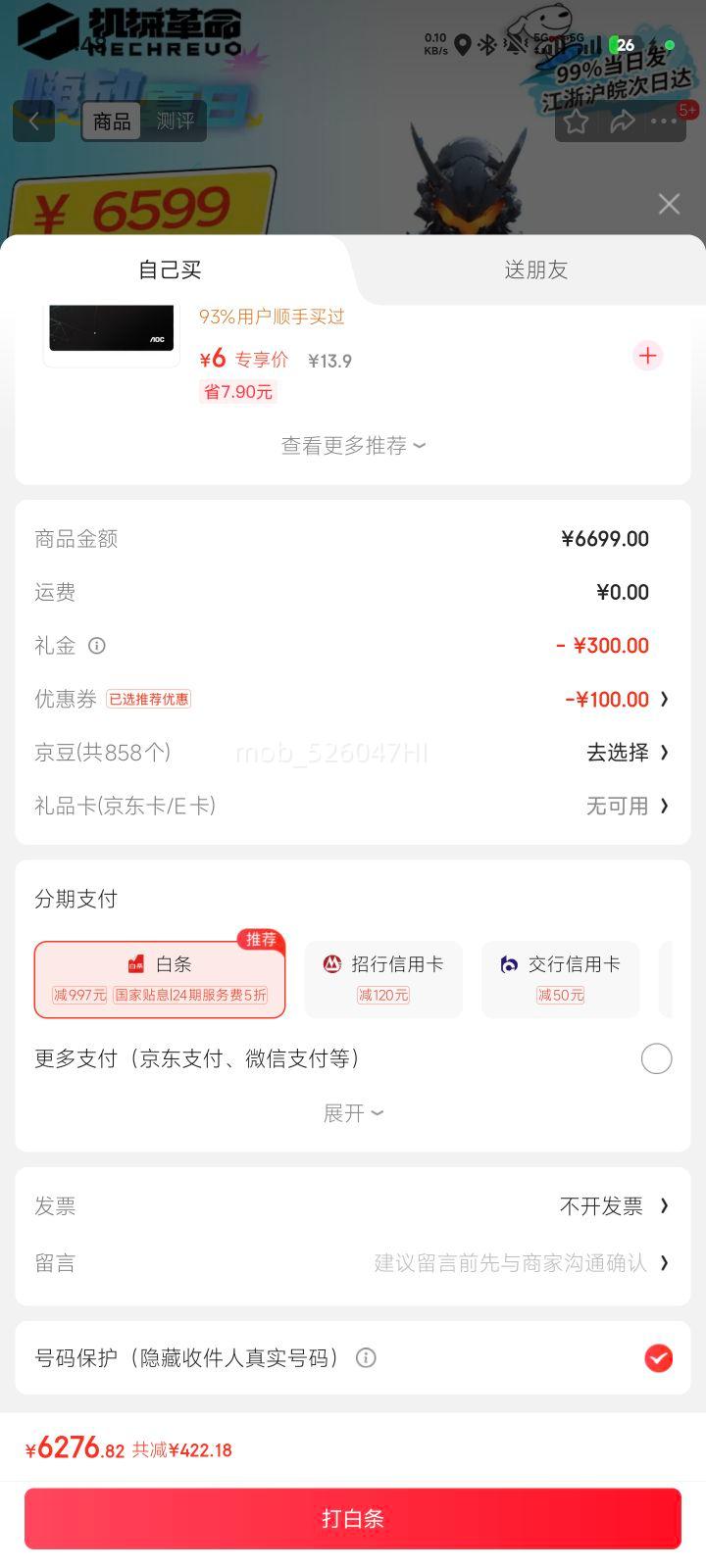Tap the 交行信用卡 bank logo icon
The height and width of the screenshot is (1568, 706).
tap(508, 963)
